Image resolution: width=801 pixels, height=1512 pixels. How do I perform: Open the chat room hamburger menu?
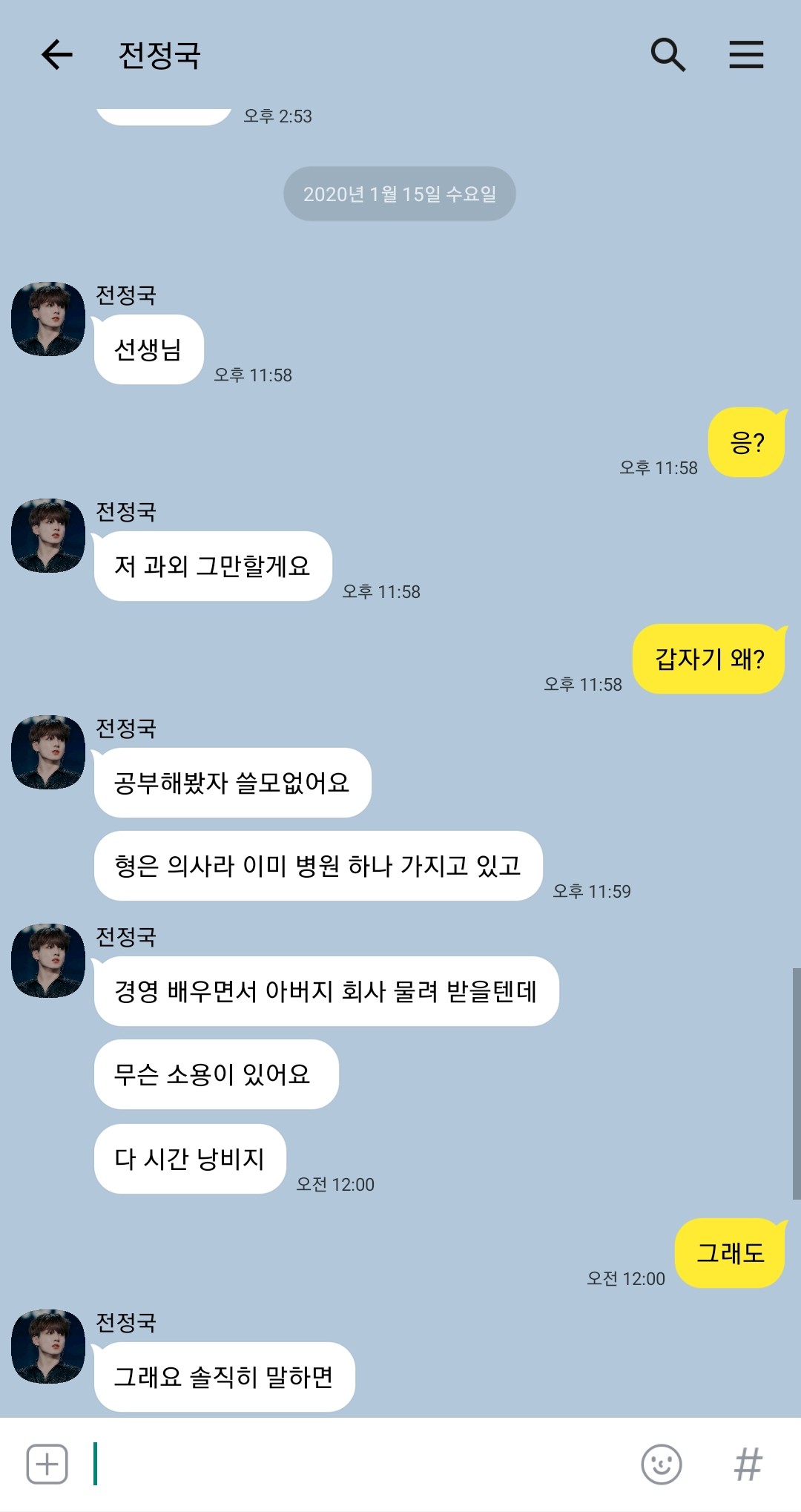(x=746, y=55)
